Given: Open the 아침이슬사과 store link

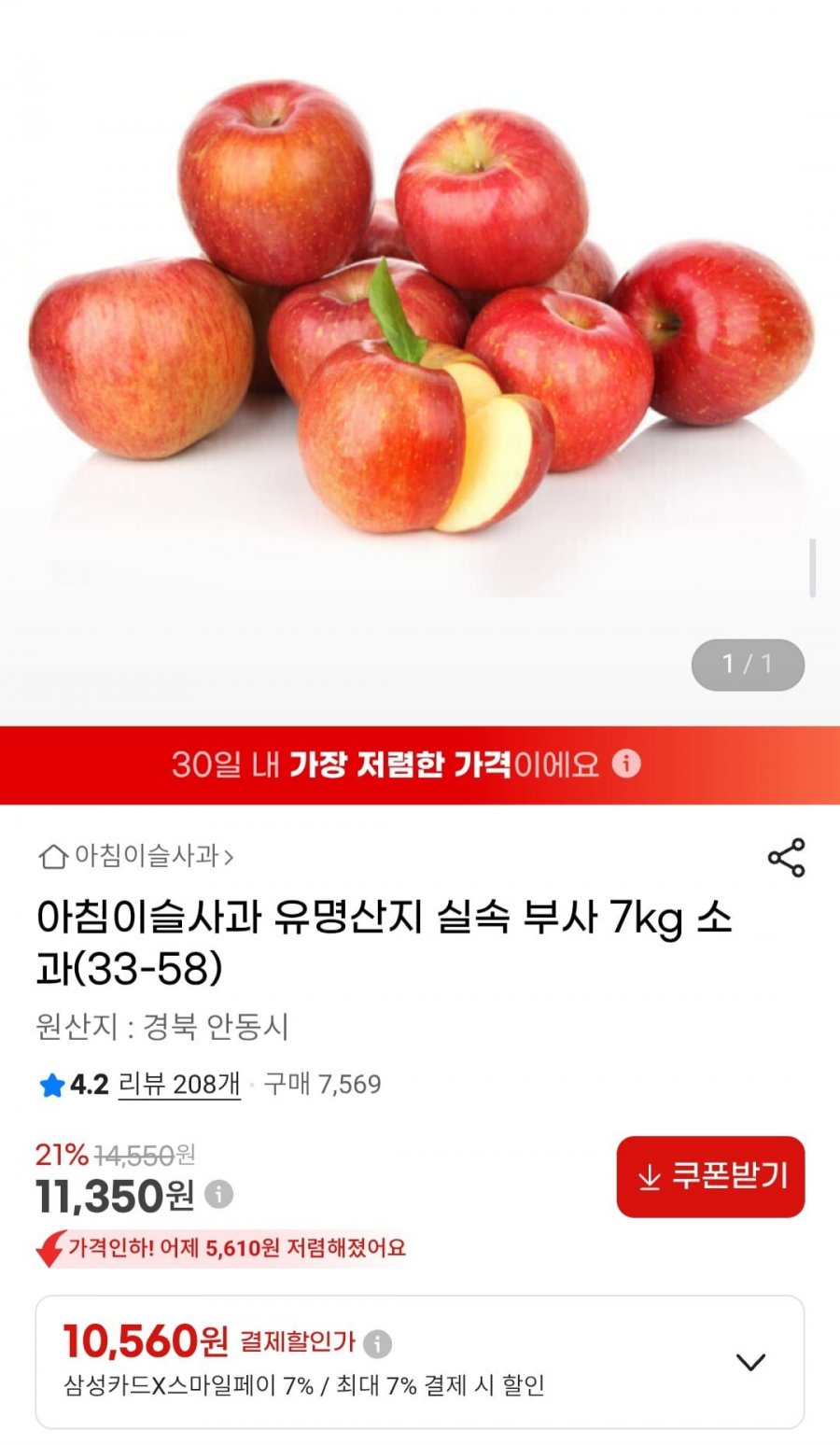Looking at the screenshot, I should pos(135,855).
